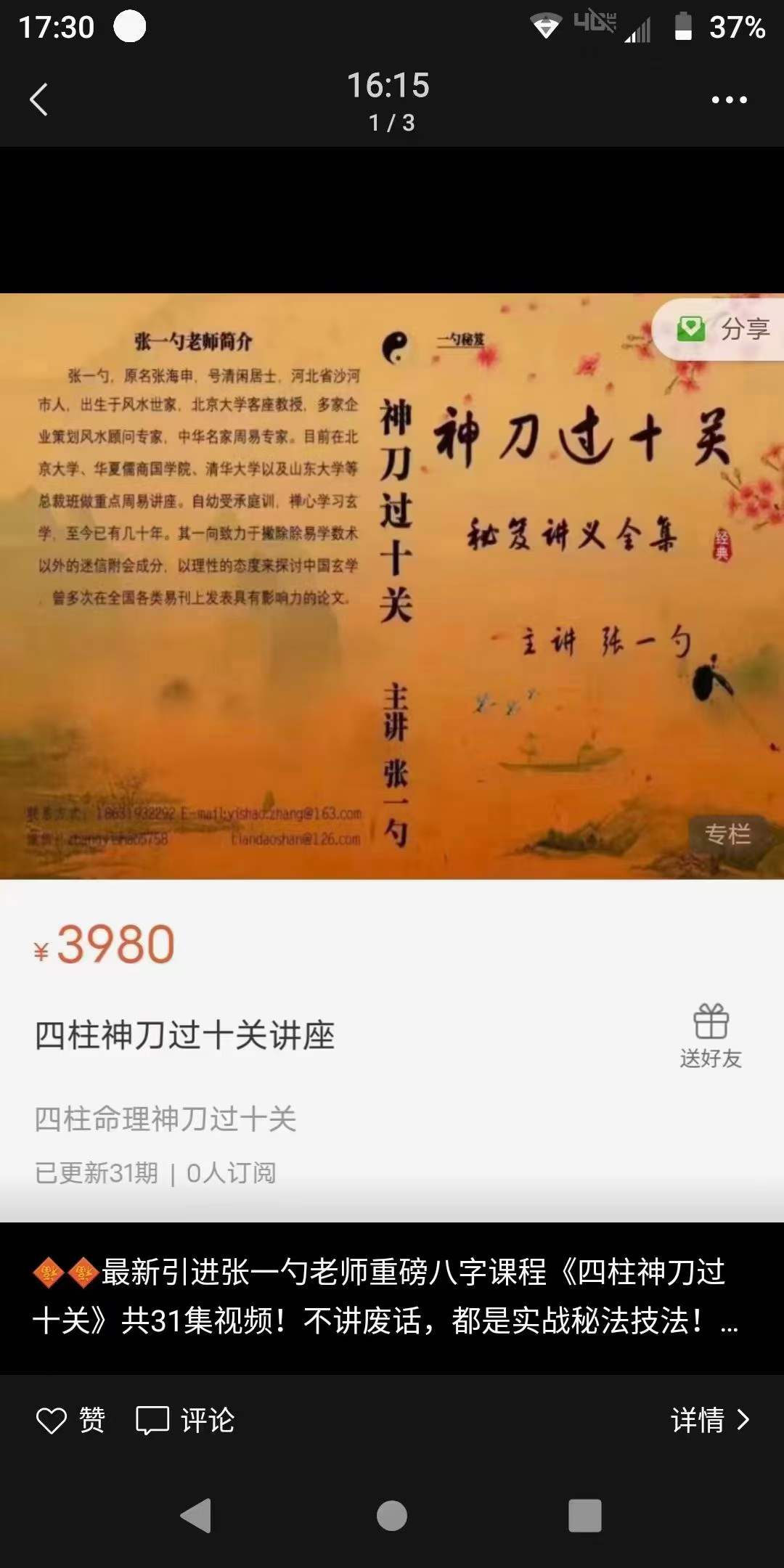This screenshot has width=784, height=1568.
Task: Open Android recent apps
Action: 585,1516
